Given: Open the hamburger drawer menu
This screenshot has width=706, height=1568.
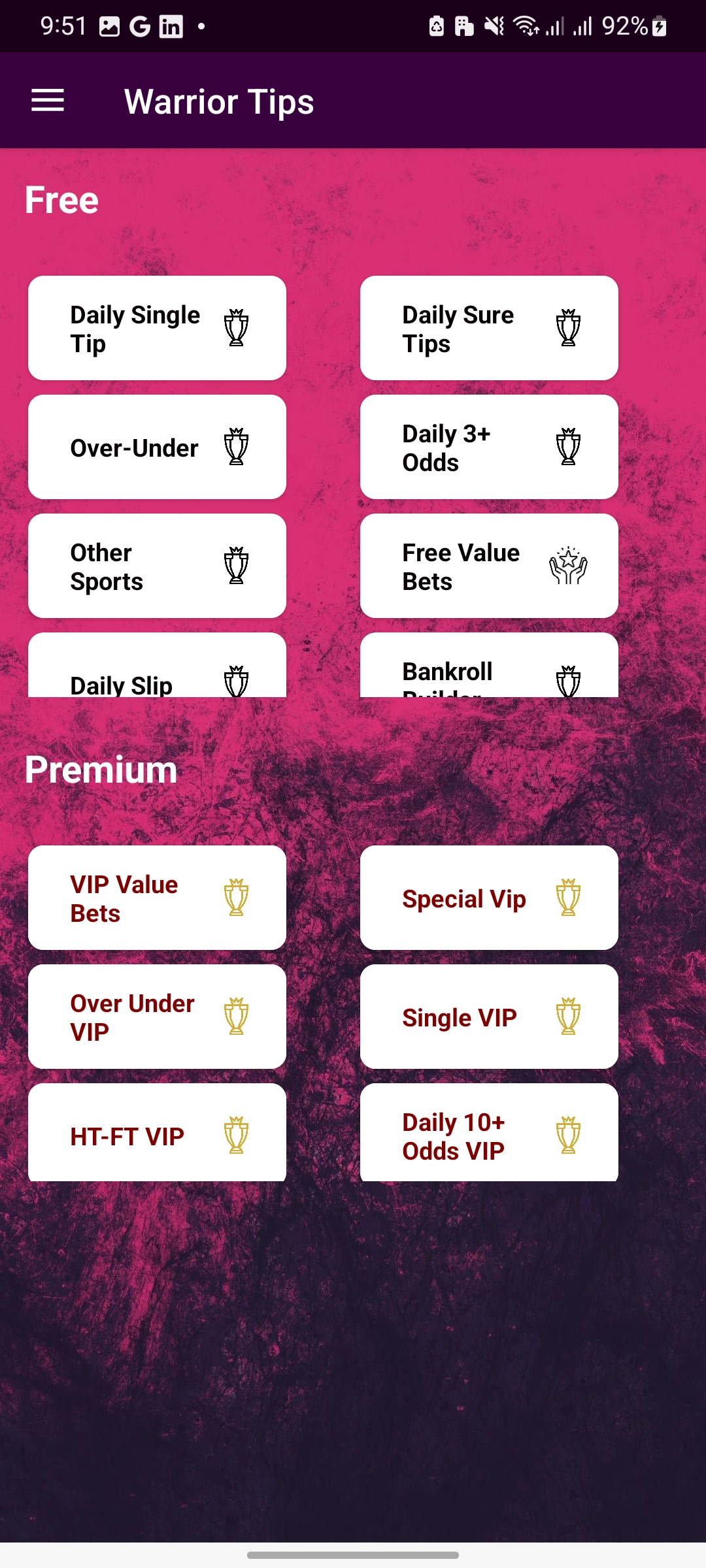Looking at the screenshot, I should point(48,101).
